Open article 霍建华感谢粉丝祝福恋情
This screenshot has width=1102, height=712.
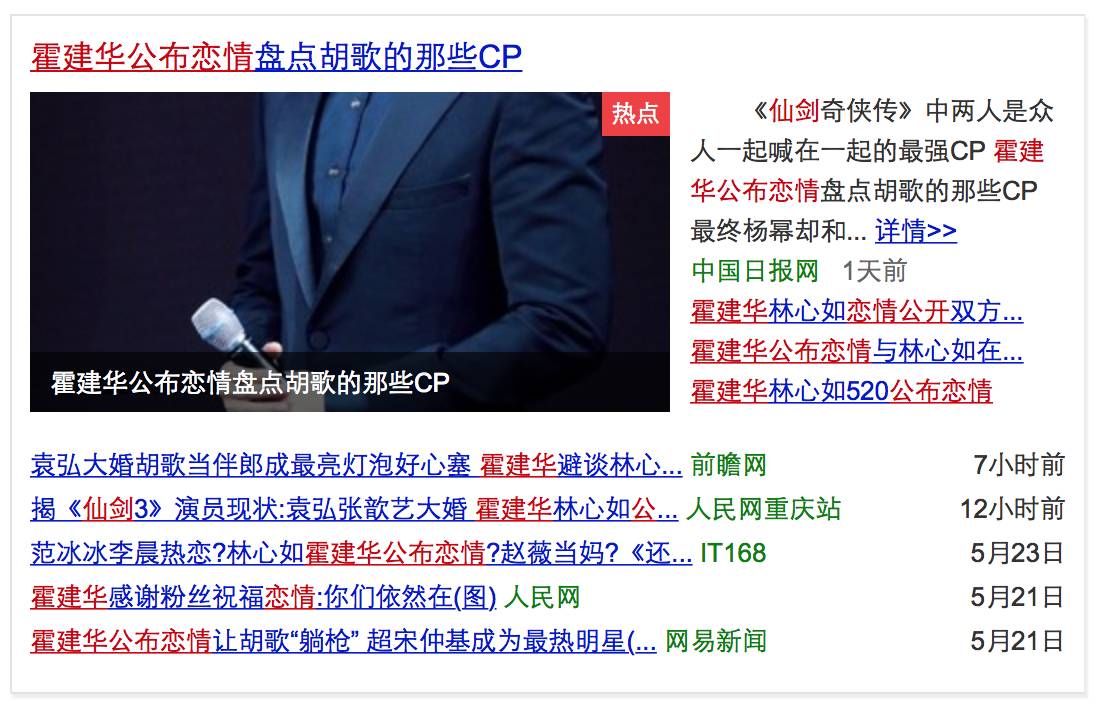pyautogui.click(x=263, y=598)
